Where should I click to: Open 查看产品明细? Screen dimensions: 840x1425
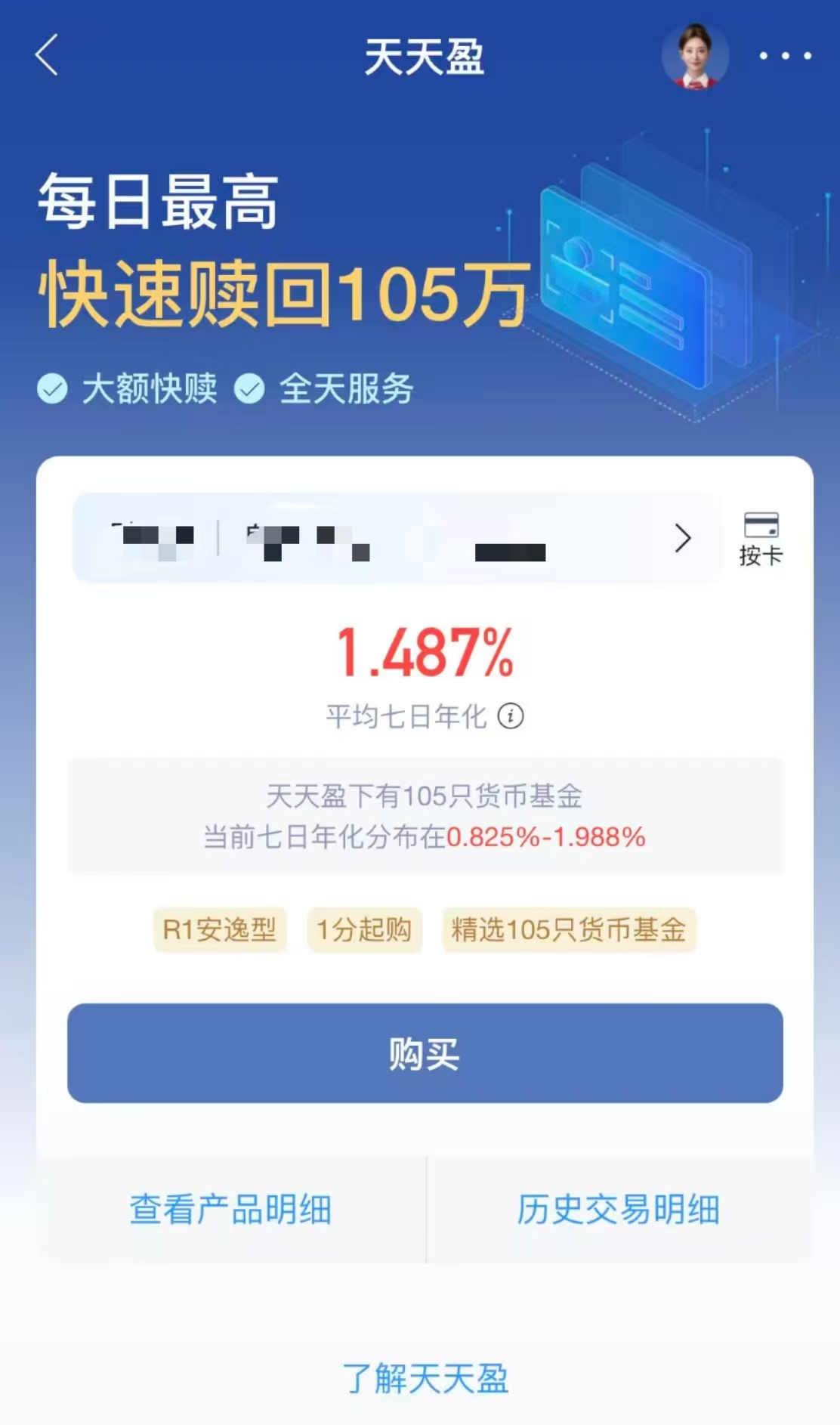(230, 1209)
